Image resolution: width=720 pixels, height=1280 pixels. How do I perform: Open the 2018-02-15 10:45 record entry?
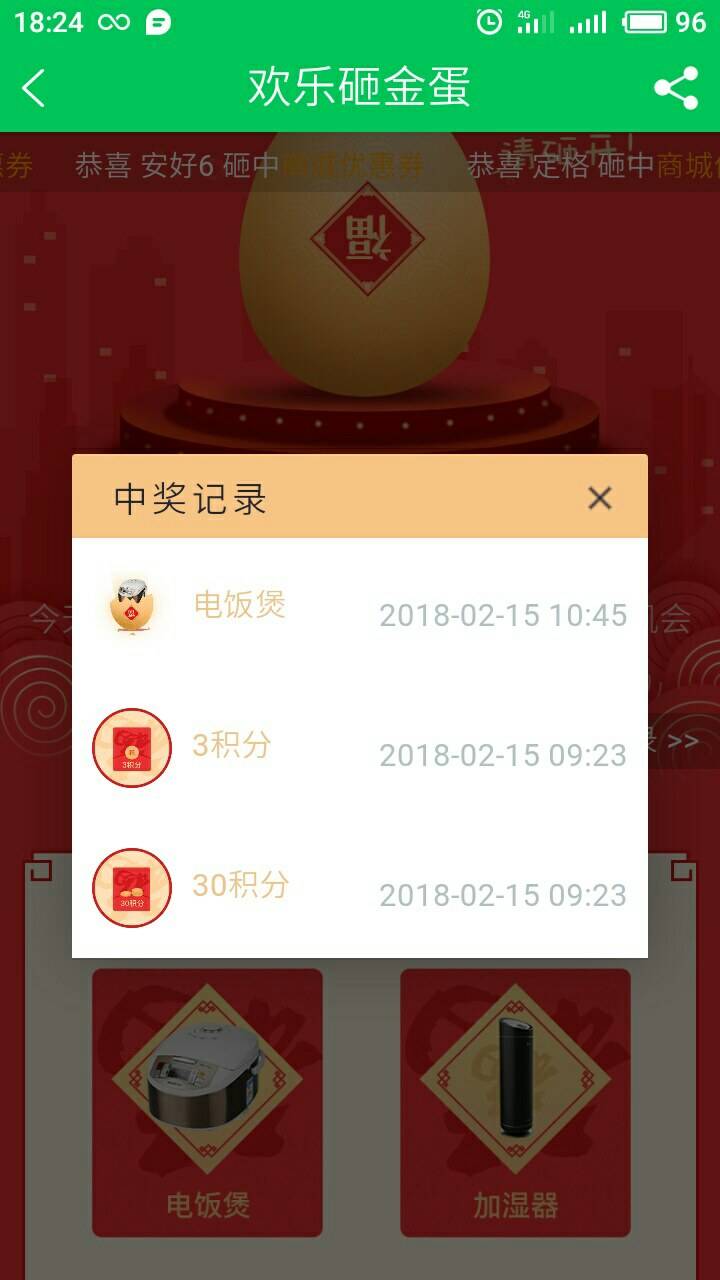point(504,616)
